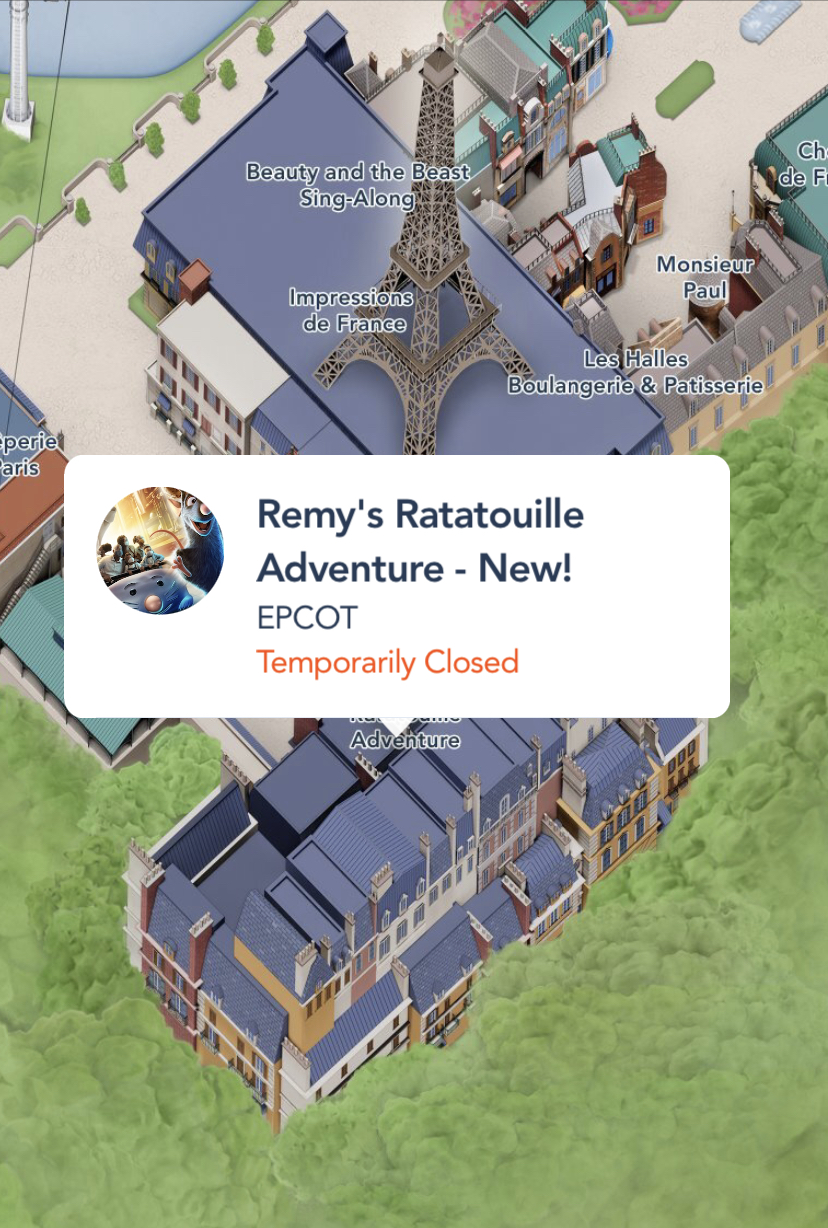Click the Temporarily Closed status text
The width and height of the screenshot is (828, 1228).
coord(385,662)
